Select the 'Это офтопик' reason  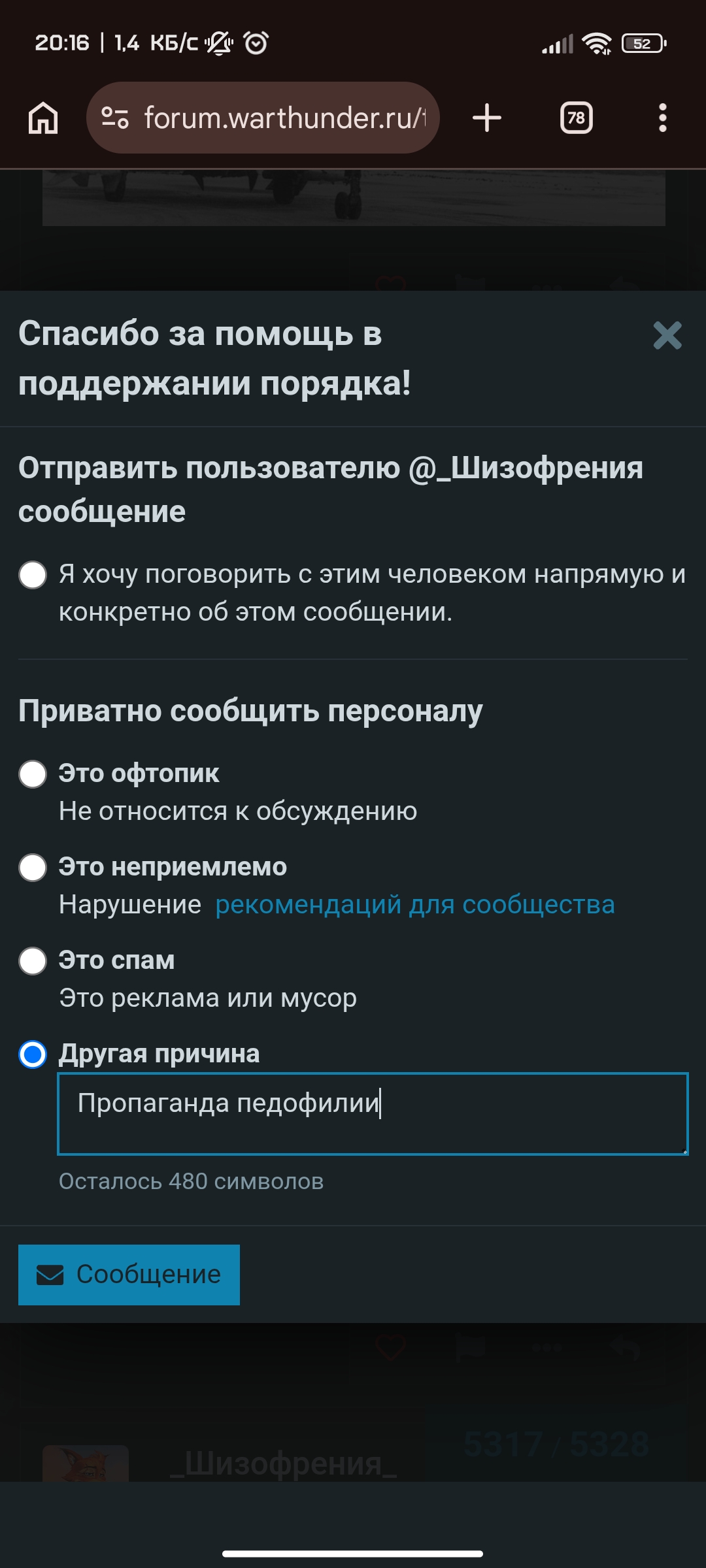point(33,774)
